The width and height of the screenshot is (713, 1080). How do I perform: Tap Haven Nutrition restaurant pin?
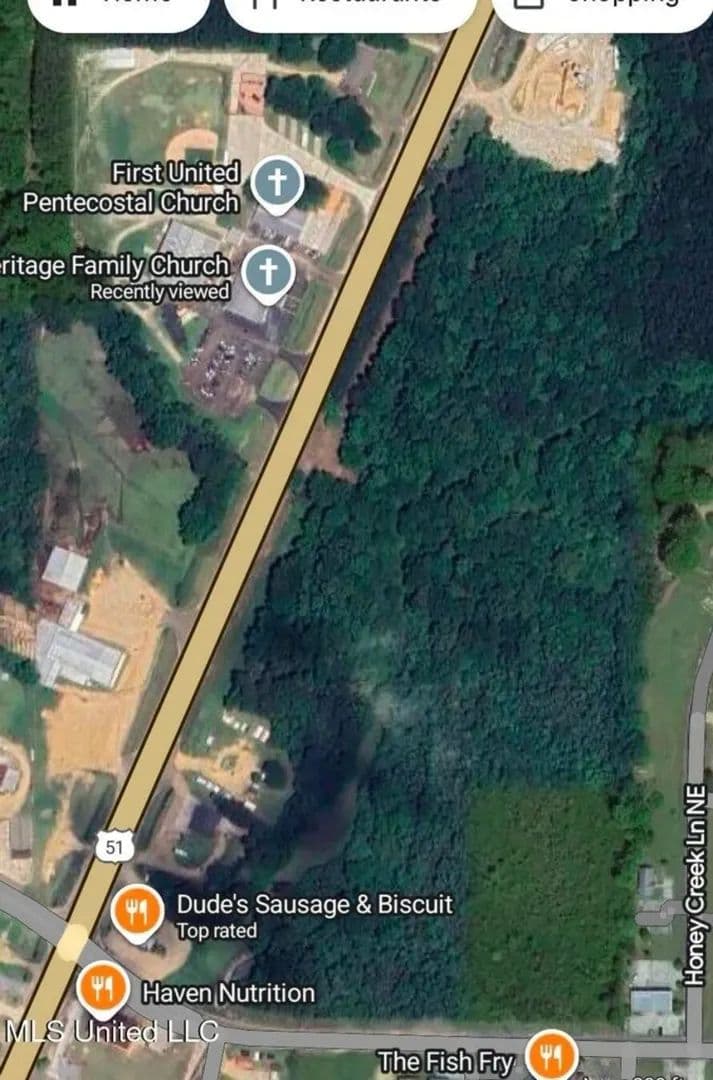pyautogui.click(x=102, y=989)
